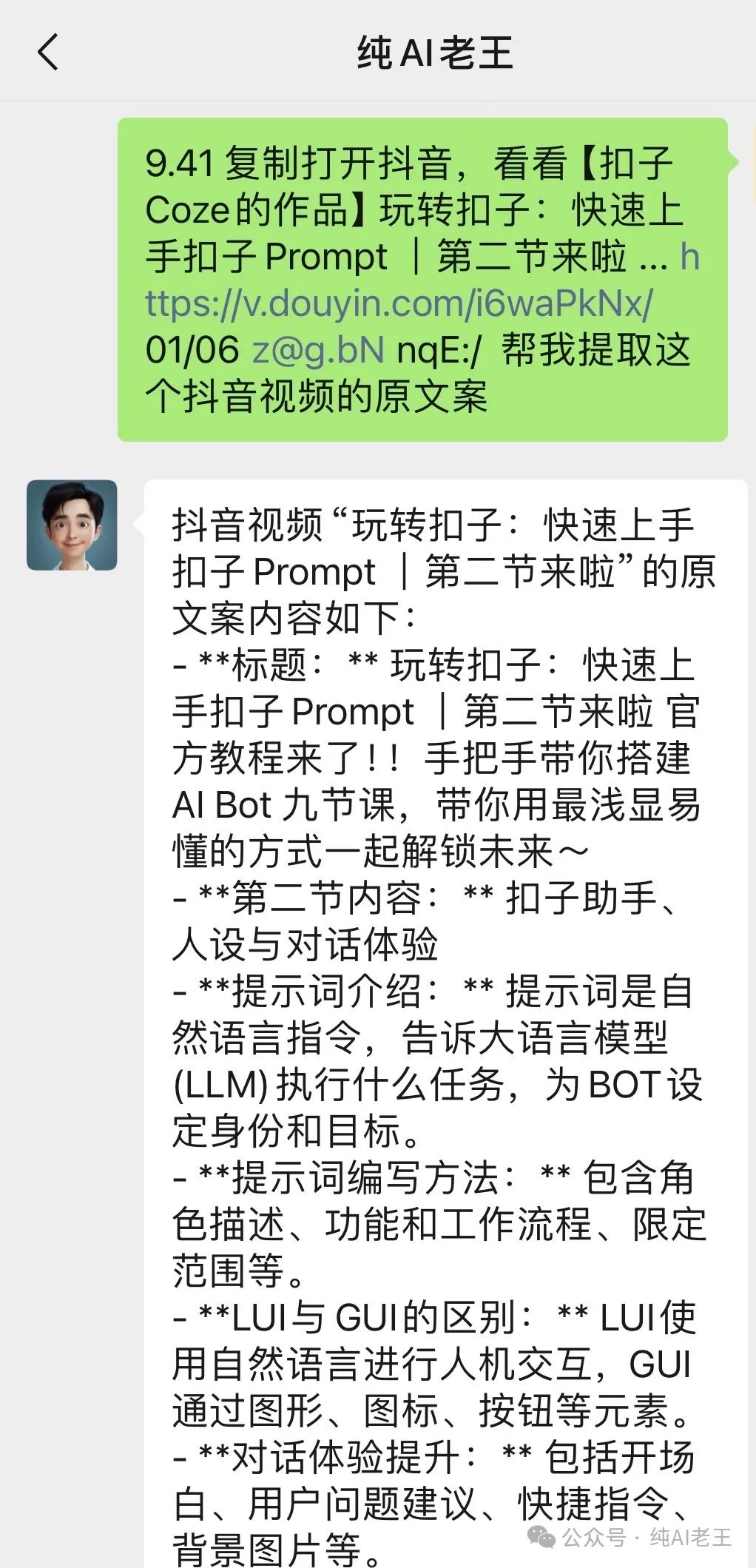This screenshot has height=1568, width=756.
Task: Go back from the 纯AI老王 chat
Action: pos(48,53)
